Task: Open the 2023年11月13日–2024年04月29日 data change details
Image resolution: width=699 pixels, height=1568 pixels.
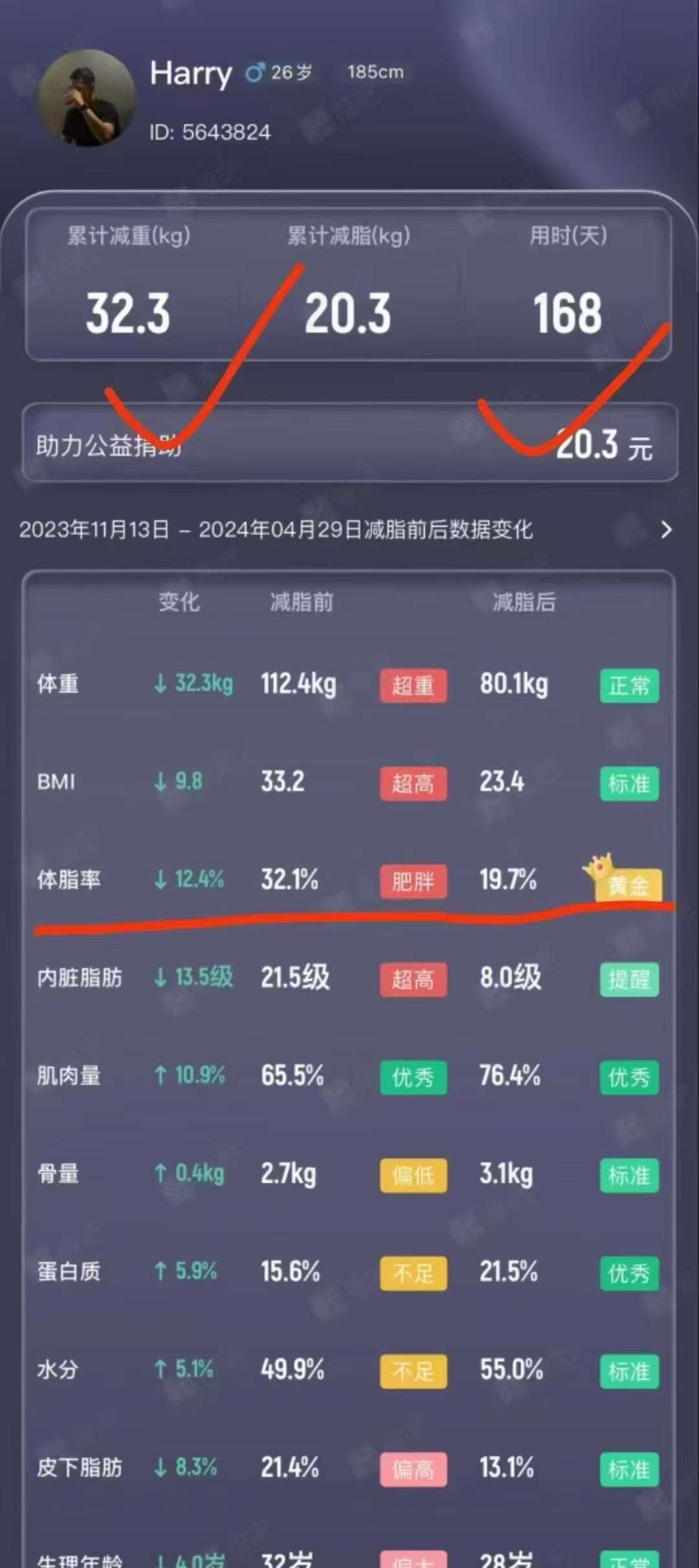Action: 665,530
